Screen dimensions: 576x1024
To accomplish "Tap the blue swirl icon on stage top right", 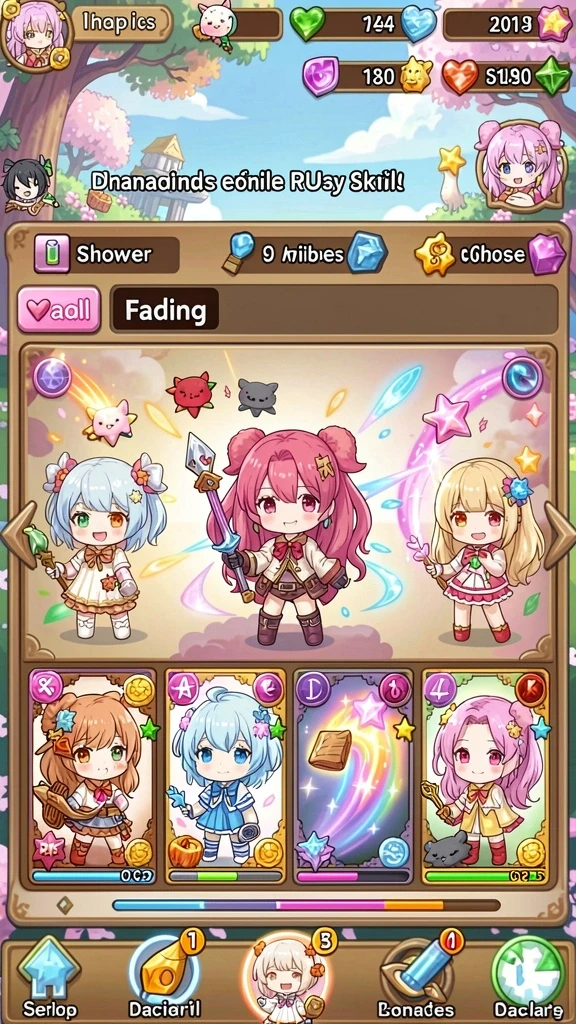I will click(x=522, y=376).
